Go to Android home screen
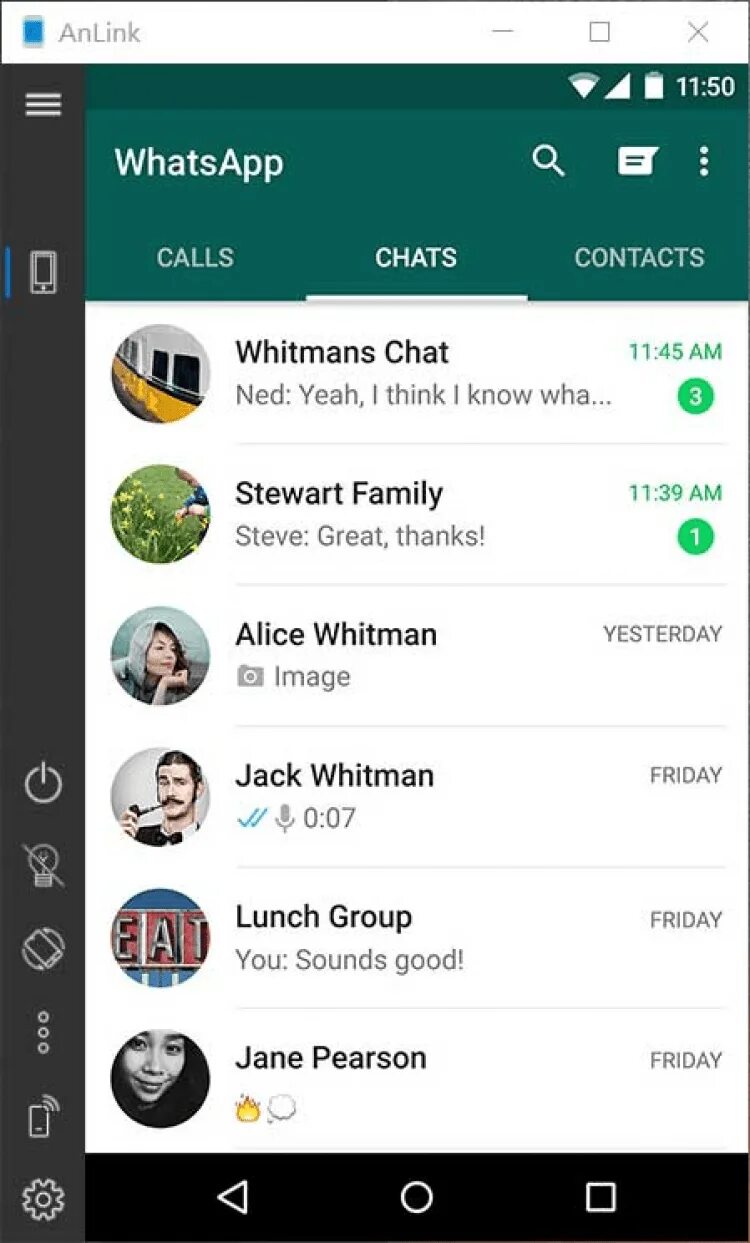Viewport: 750px width, 1243px height. click(416, 1197)
